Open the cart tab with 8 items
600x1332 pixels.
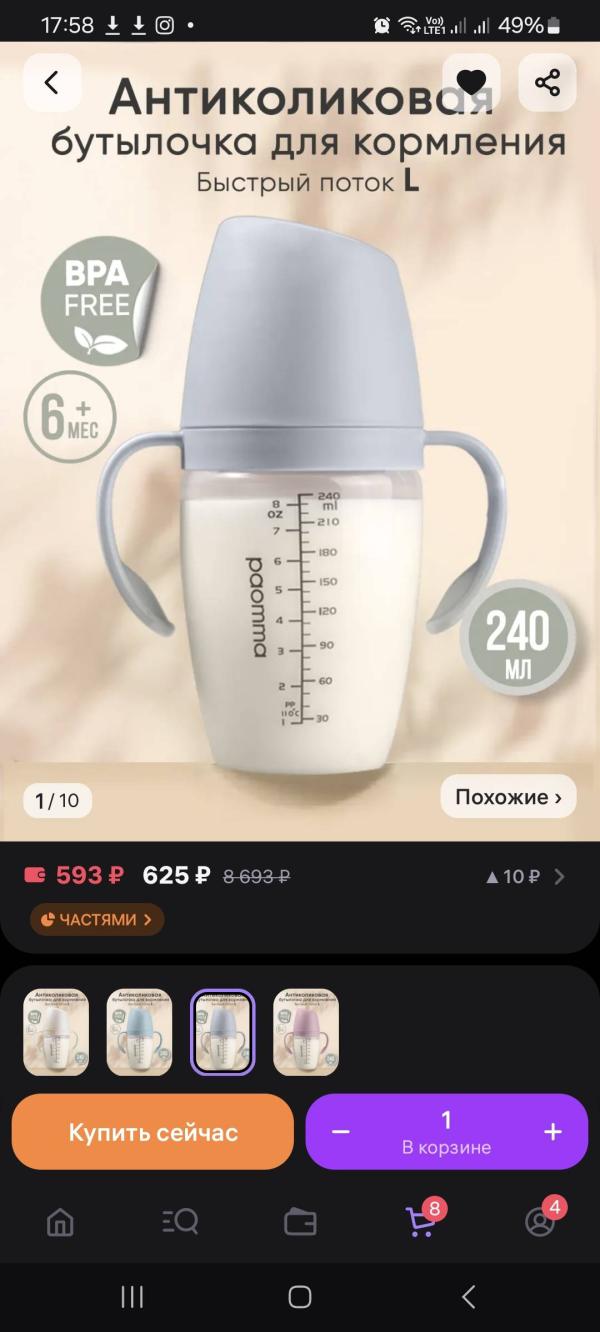421,1220
